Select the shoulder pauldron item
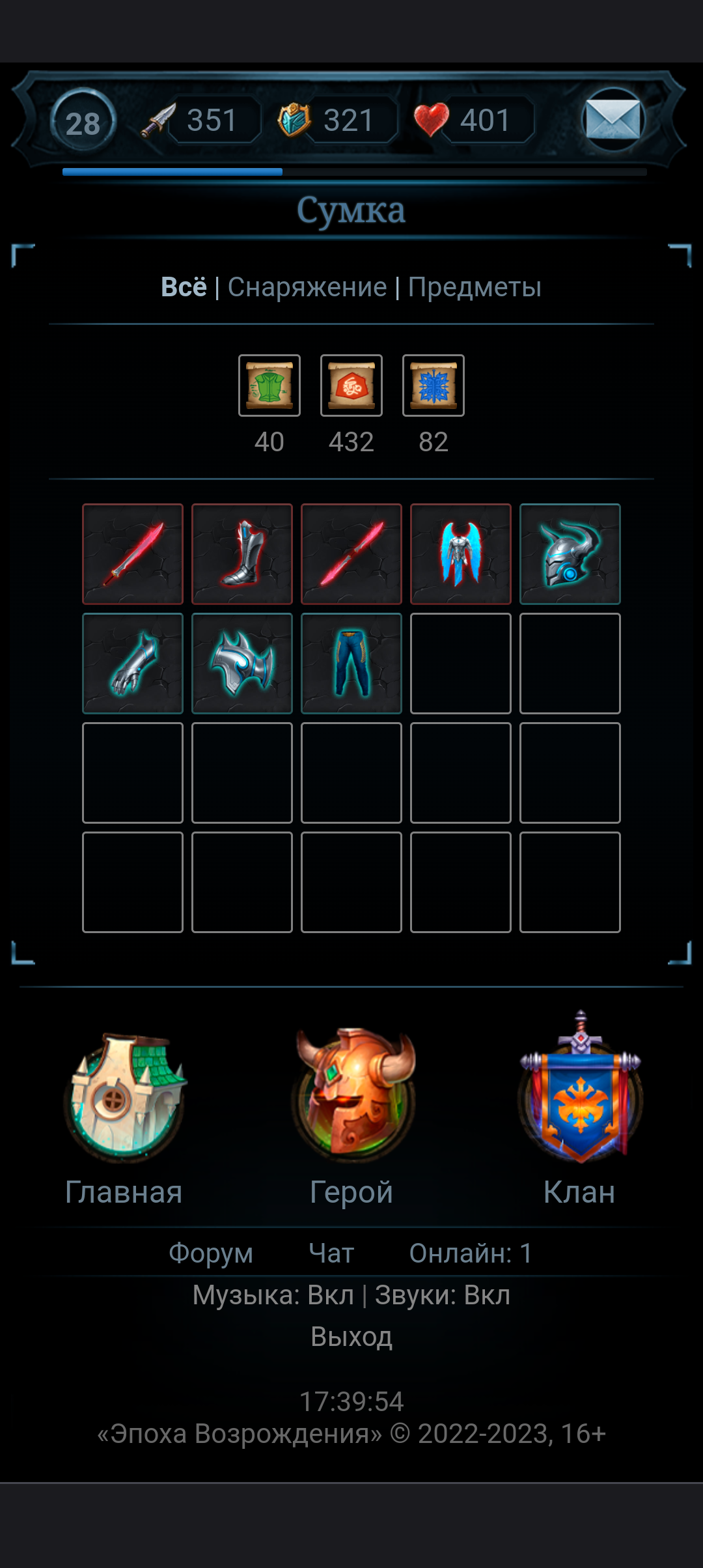This screenshot has height=1568, width=703. coord(242,664)
